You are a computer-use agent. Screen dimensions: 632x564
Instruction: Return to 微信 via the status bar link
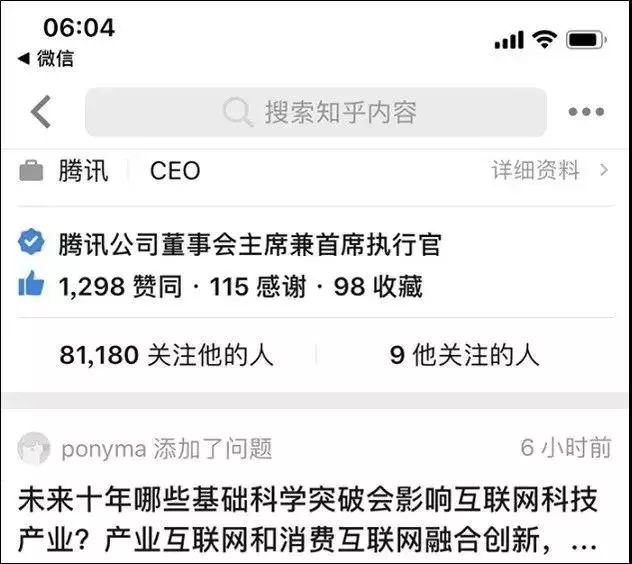coord(46,58)
